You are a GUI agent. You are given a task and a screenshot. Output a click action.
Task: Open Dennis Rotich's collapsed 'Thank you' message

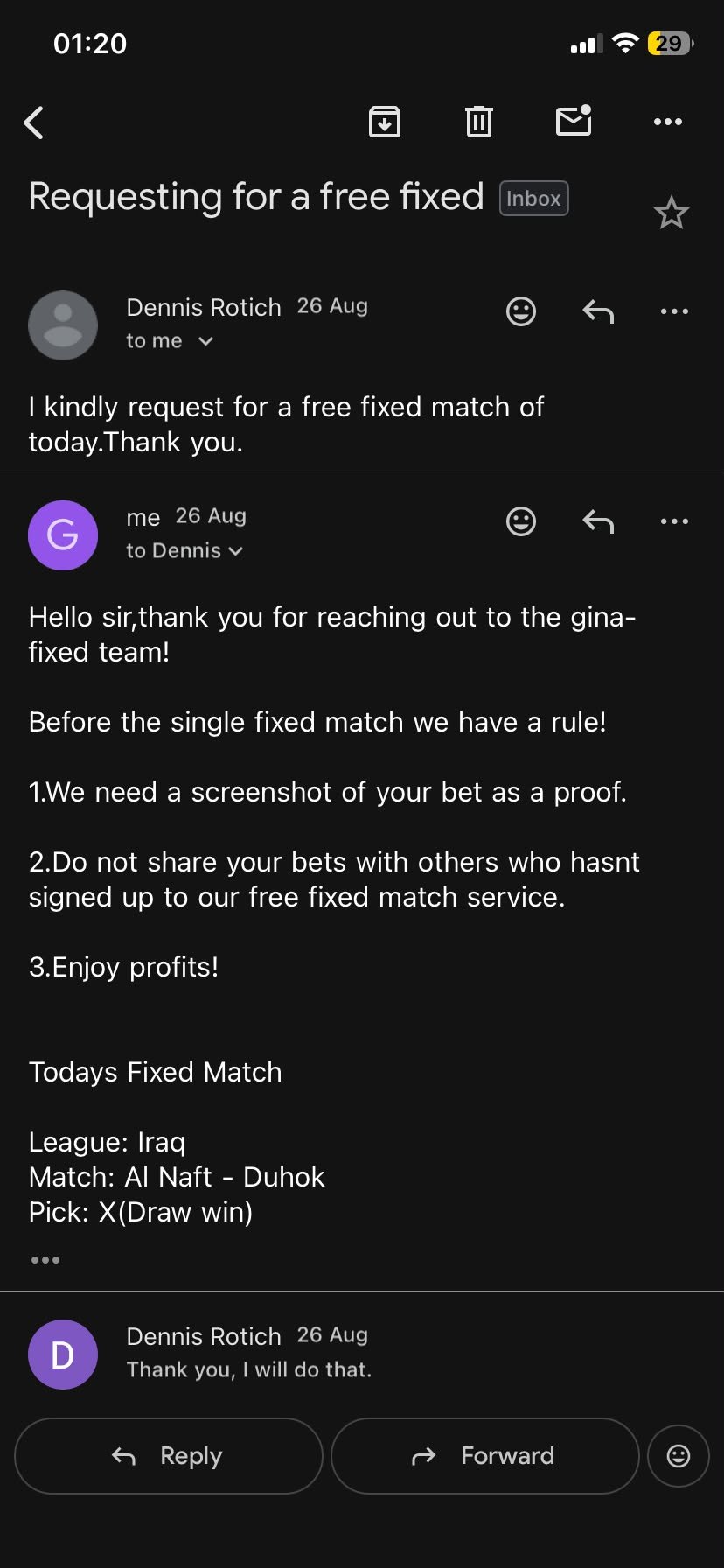(x=362, y=1353)
